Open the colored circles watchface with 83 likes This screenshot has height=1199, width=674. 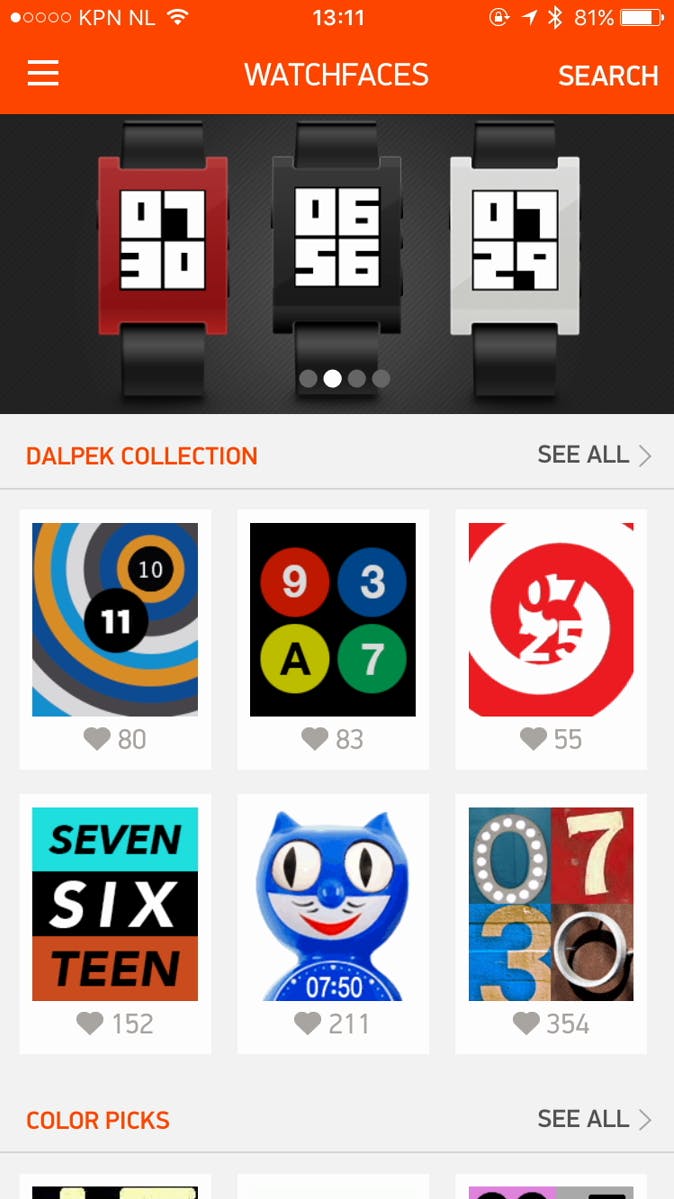coord(333,620)
